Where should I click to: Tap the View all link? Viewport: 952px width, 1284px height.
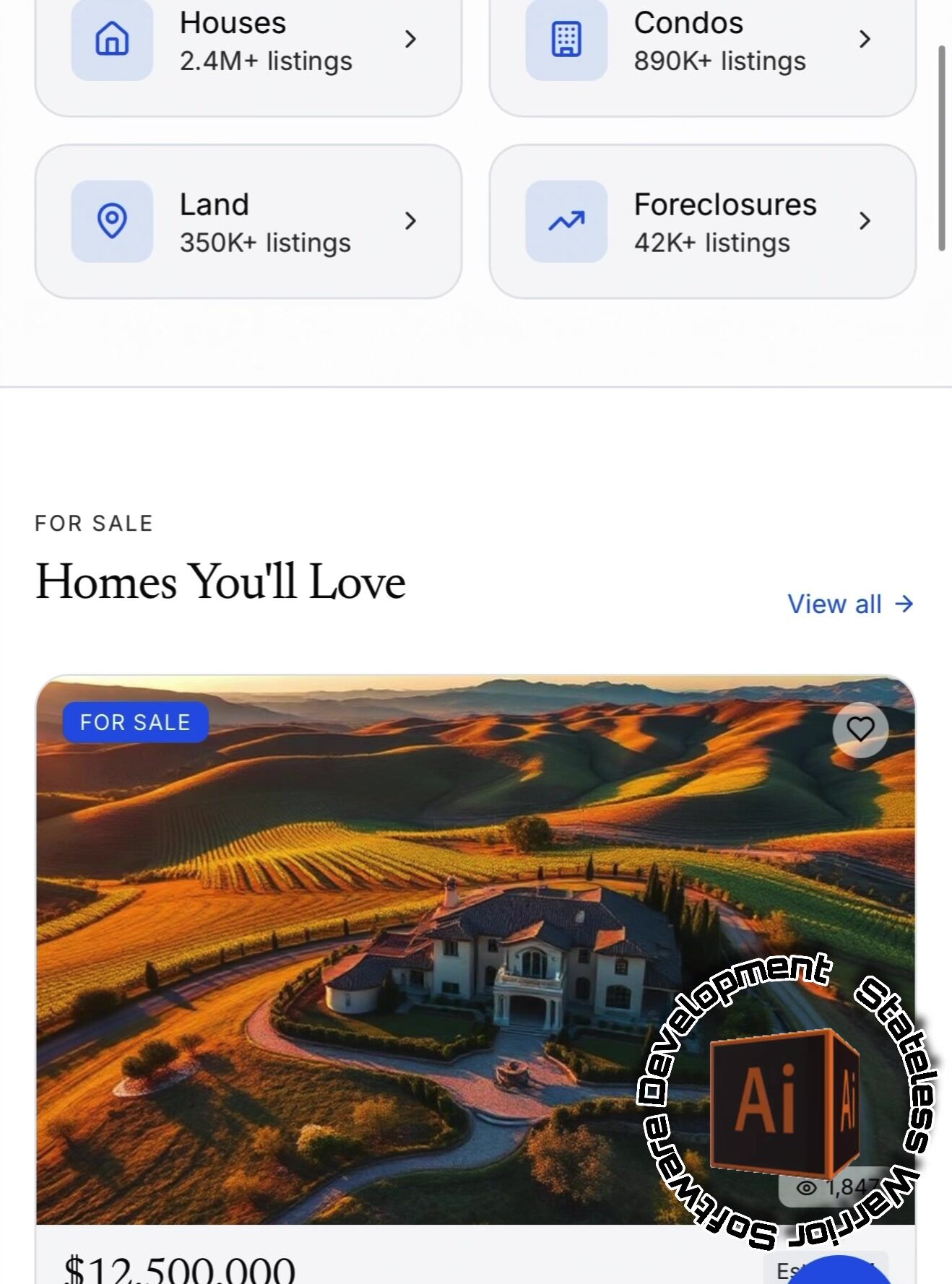click(x=850, y=604)
